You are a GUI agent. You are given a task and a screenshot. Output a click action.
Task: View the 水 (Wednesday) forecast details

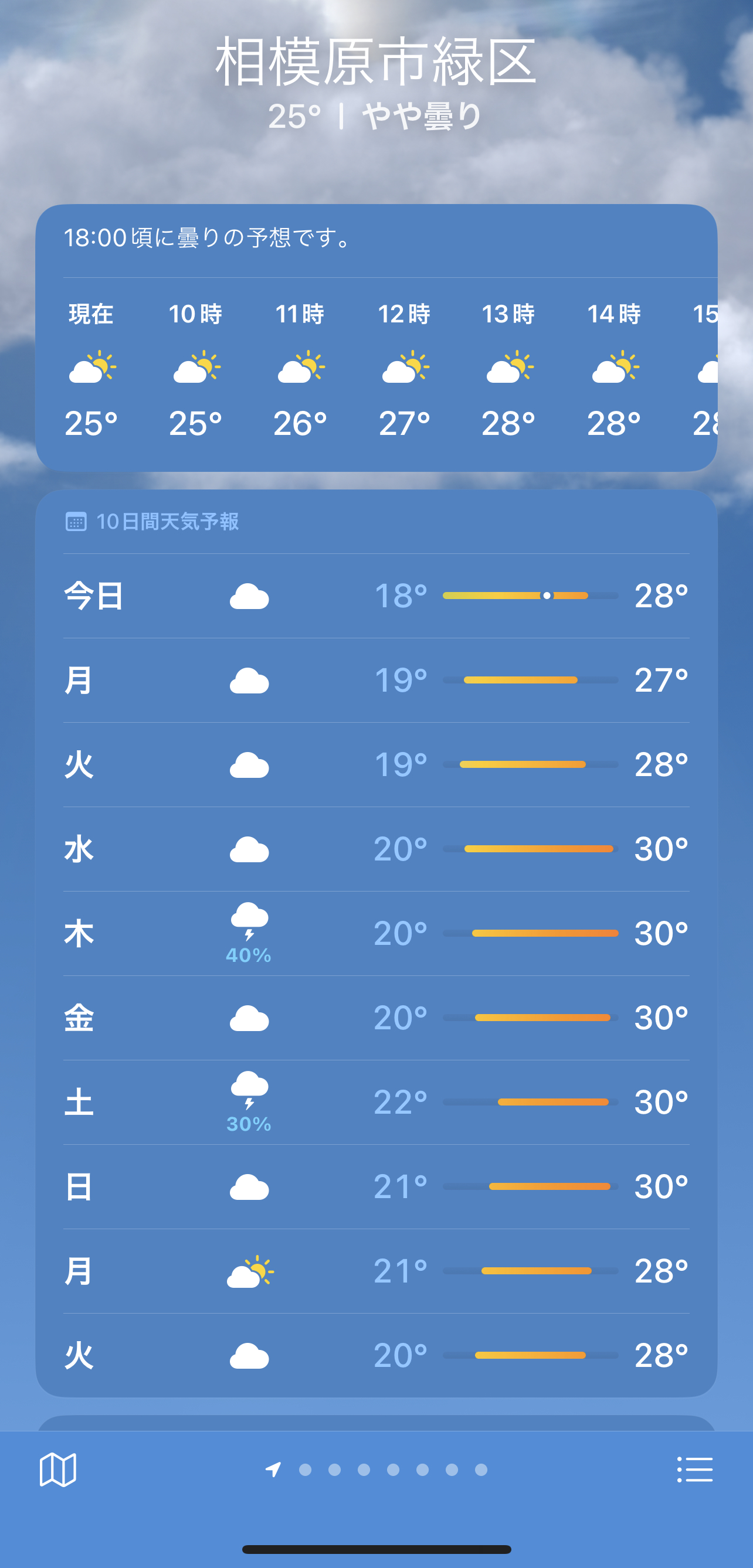tap(376, 849)
